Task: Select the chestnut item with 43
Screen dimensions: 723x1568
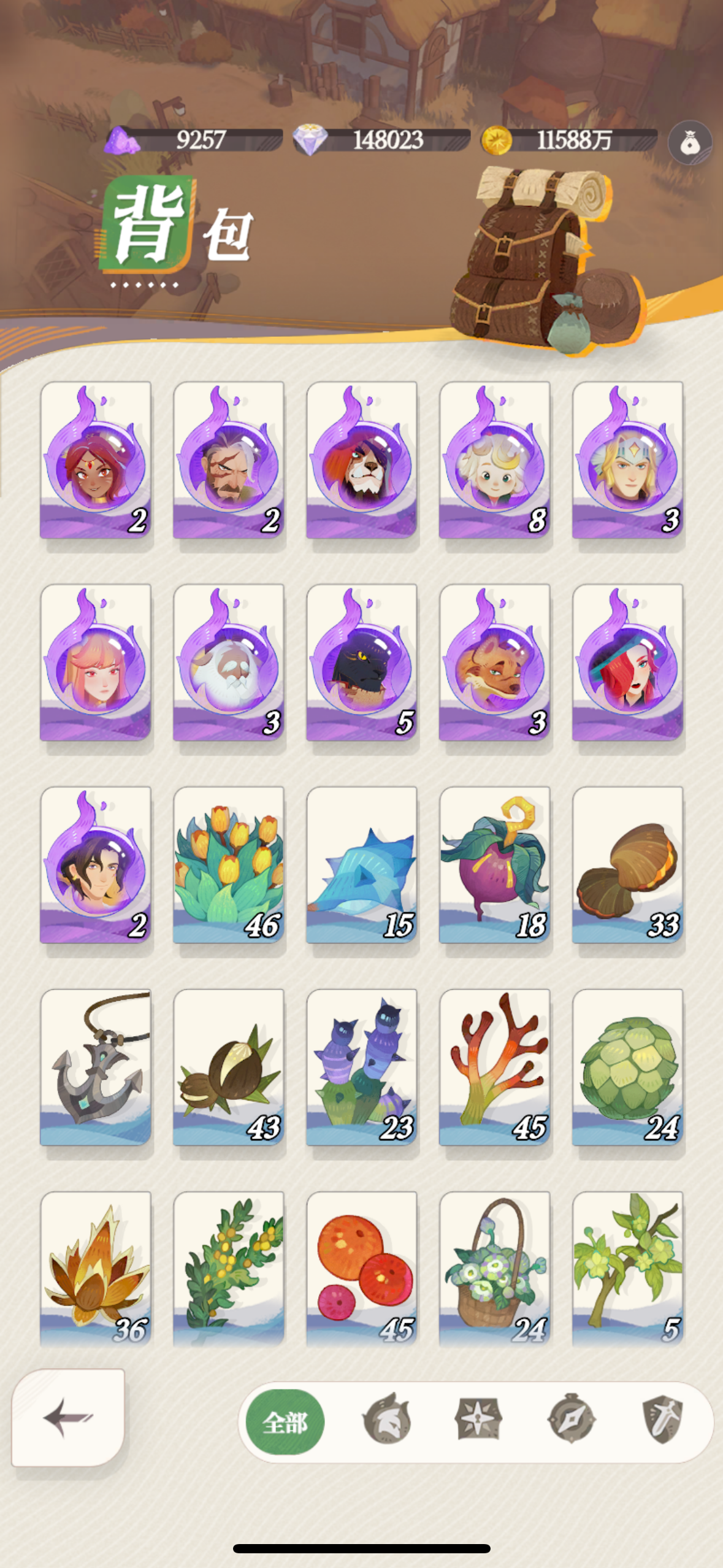Action: click(229, 1067)
